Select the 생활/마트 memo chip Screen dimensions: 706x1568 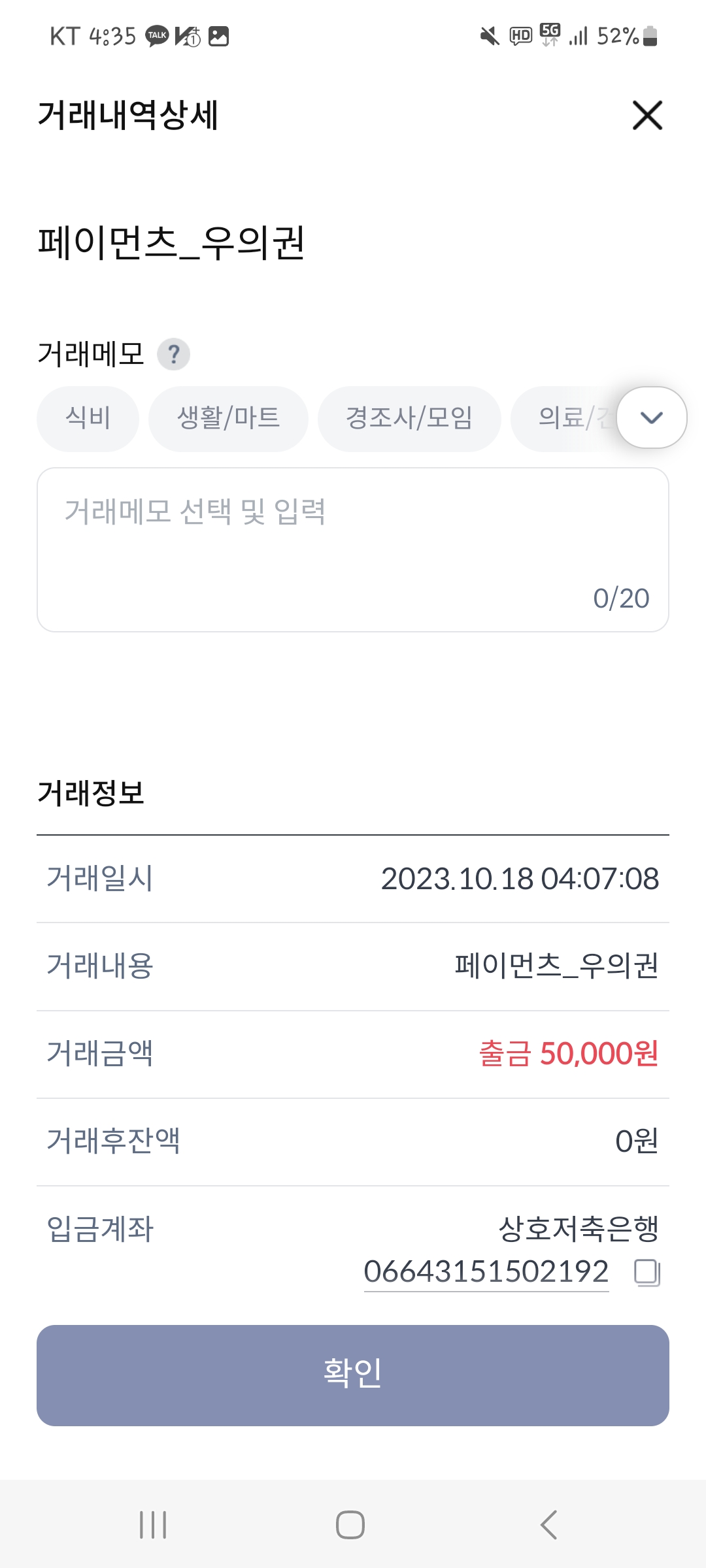(x=228, y=418)
